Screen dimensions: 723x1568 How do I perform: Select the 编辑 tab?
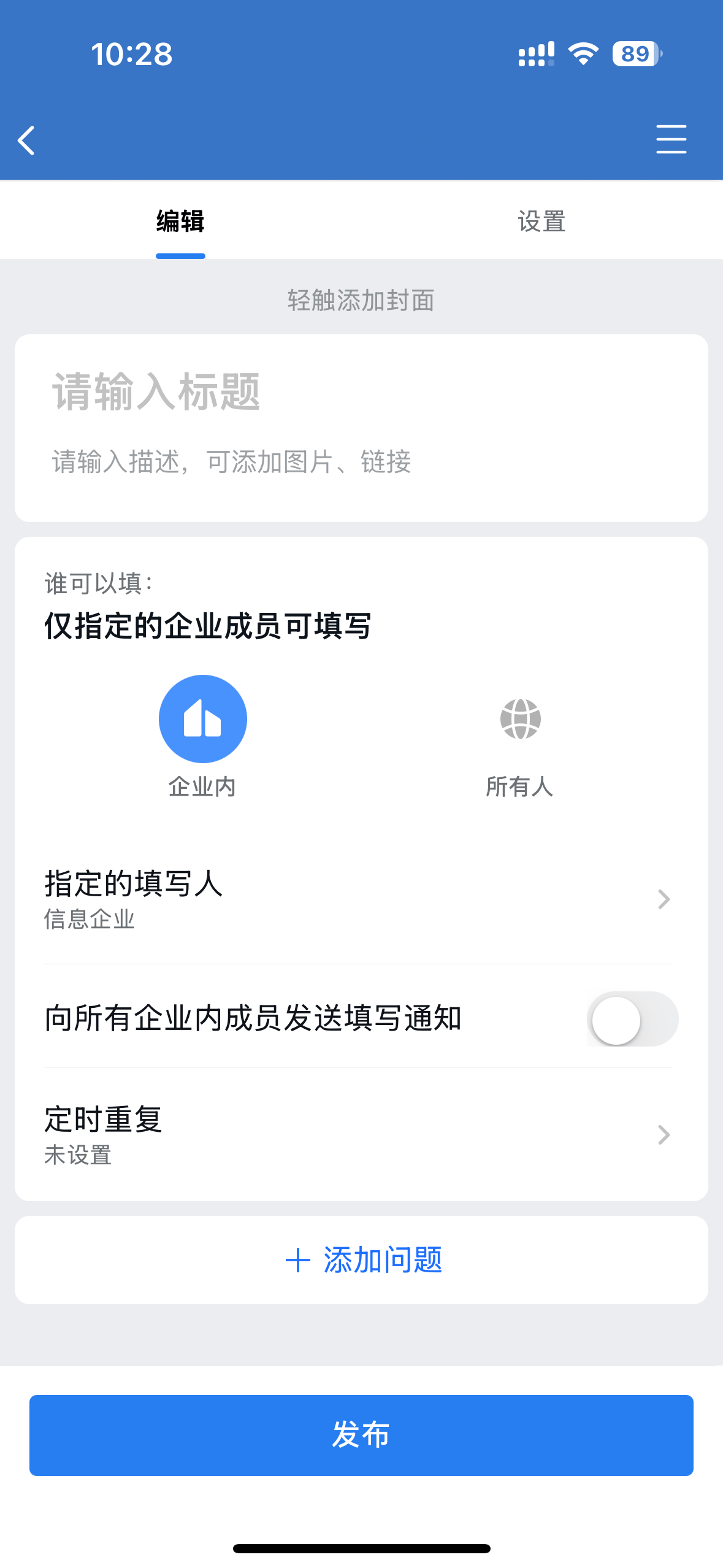click(180, 221)
